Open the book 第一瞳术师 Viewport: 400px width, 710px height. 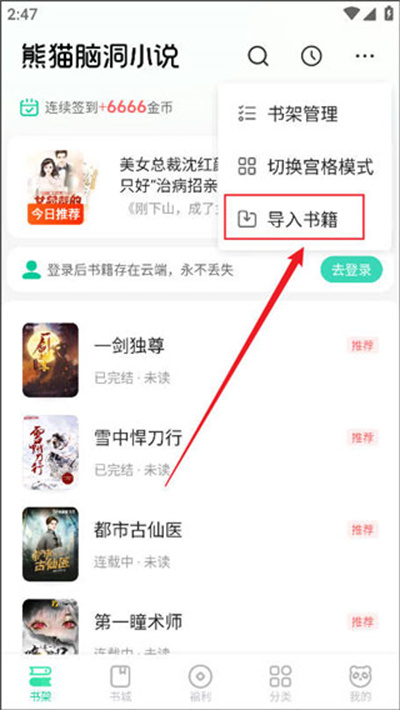(200, 627)
